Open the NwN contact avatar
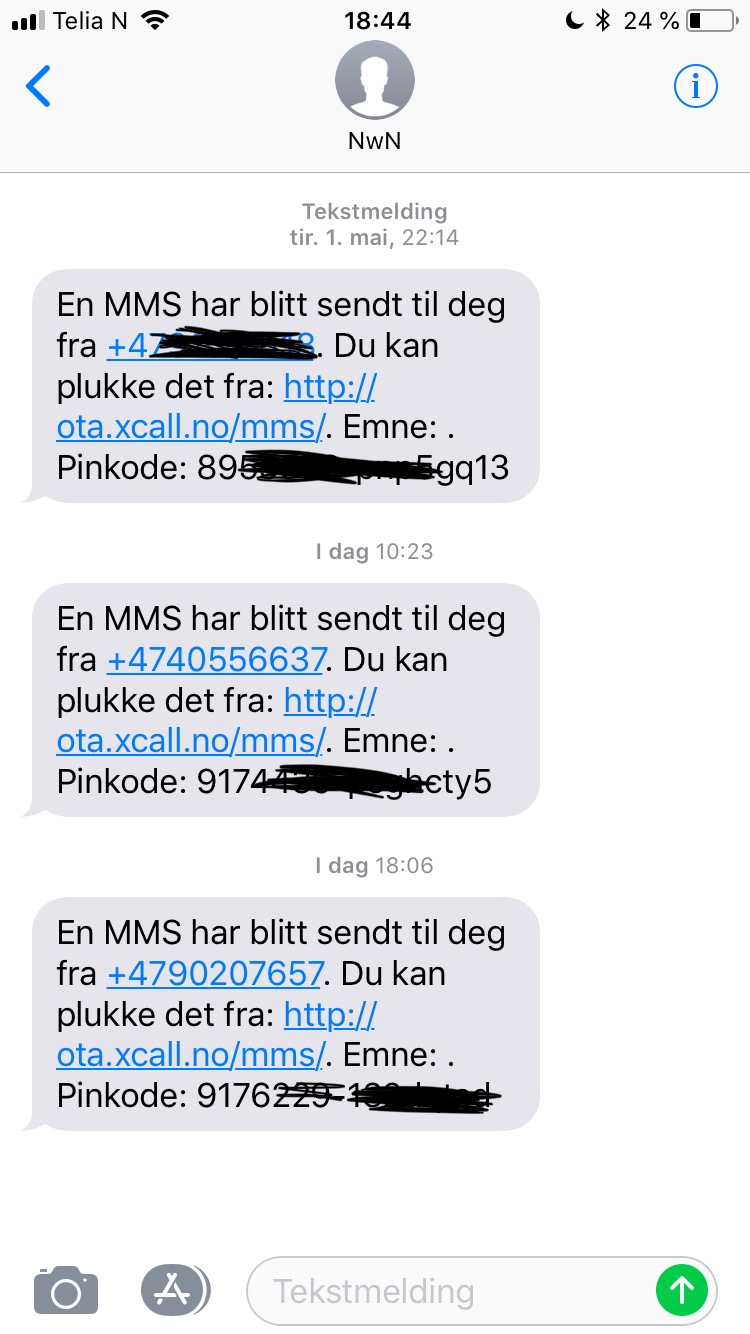This screenshot has width=750, height=1334. tap(375, 80)
